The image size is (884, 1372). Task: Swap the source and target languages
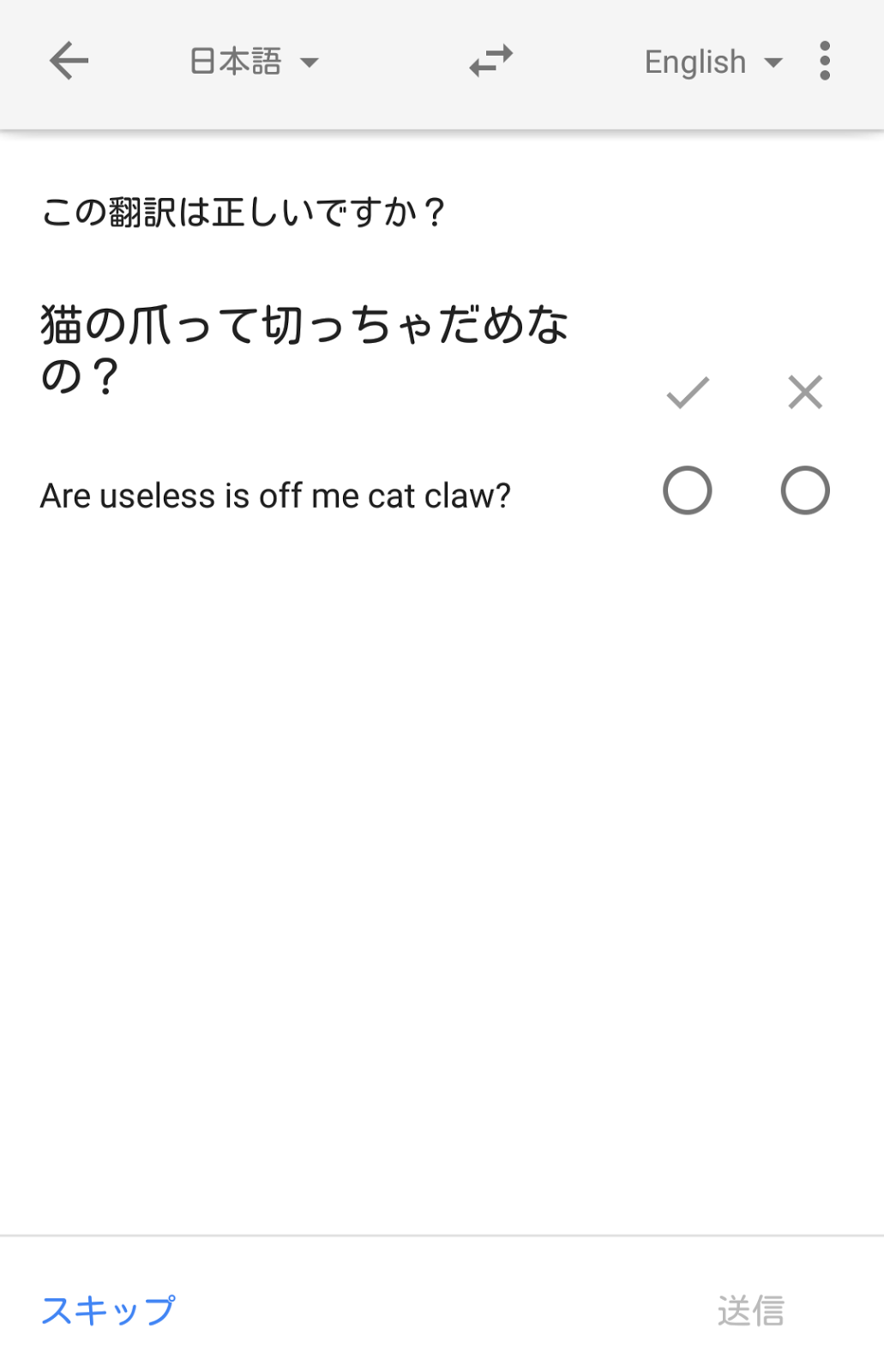tap(490, 62)
